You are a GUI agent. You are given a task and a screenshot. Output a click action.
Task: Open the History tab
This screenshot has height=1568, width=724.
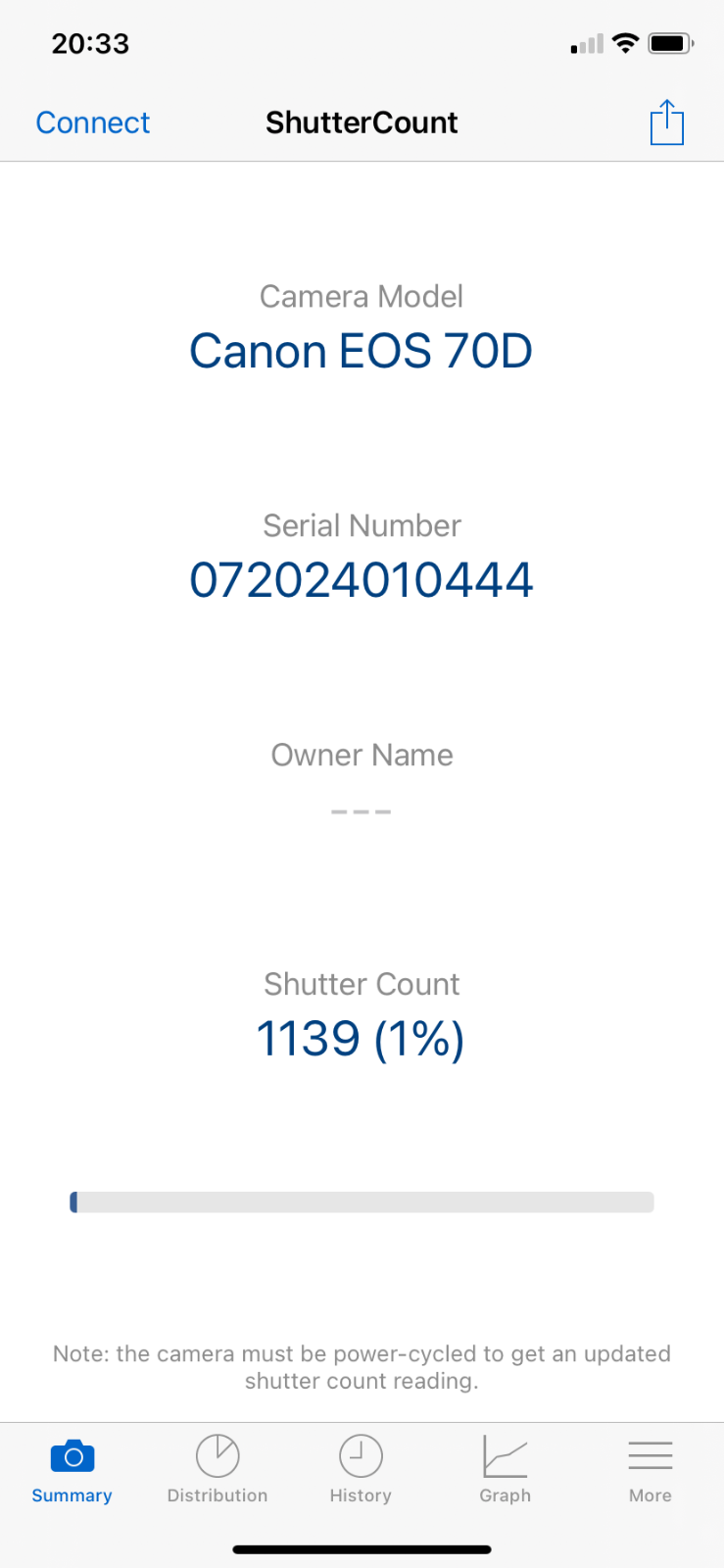[x=361, y=1472]
